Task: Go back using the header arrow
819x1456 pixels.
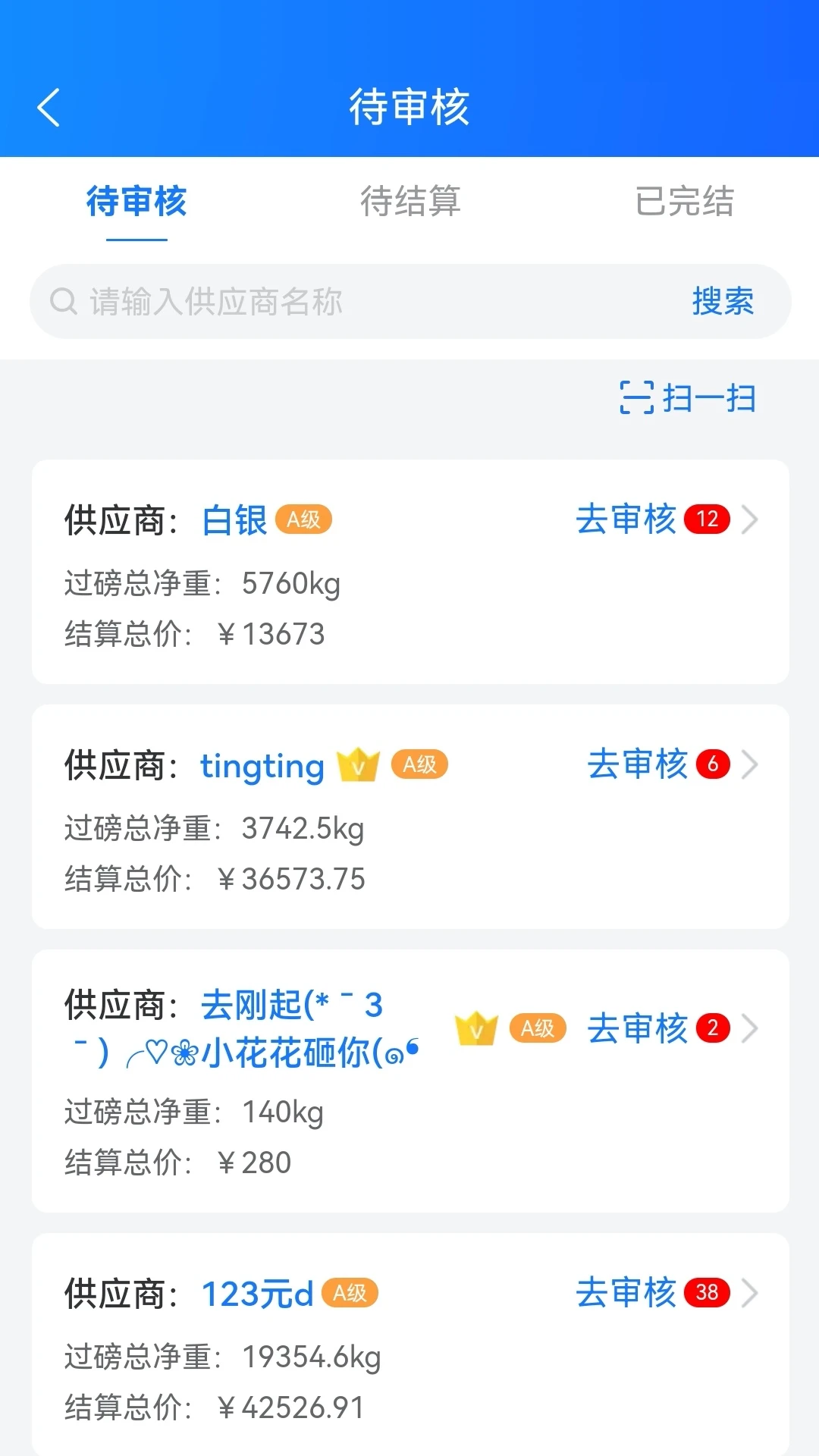Action: (49, 107)
